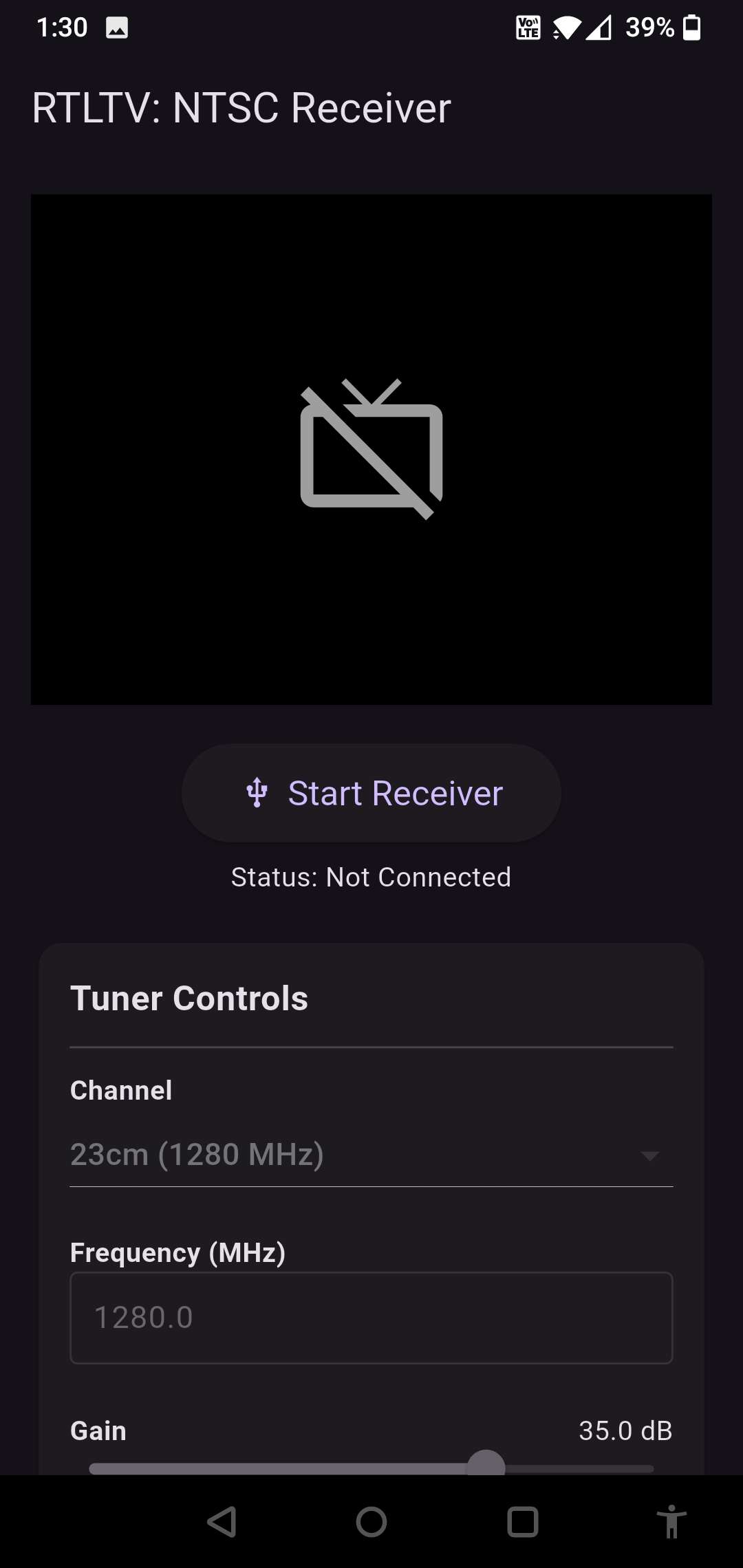The width and height of the screenshot is (743, 1568).
Task: Open the accessibility shortcut
Action: coord(671,1522)
